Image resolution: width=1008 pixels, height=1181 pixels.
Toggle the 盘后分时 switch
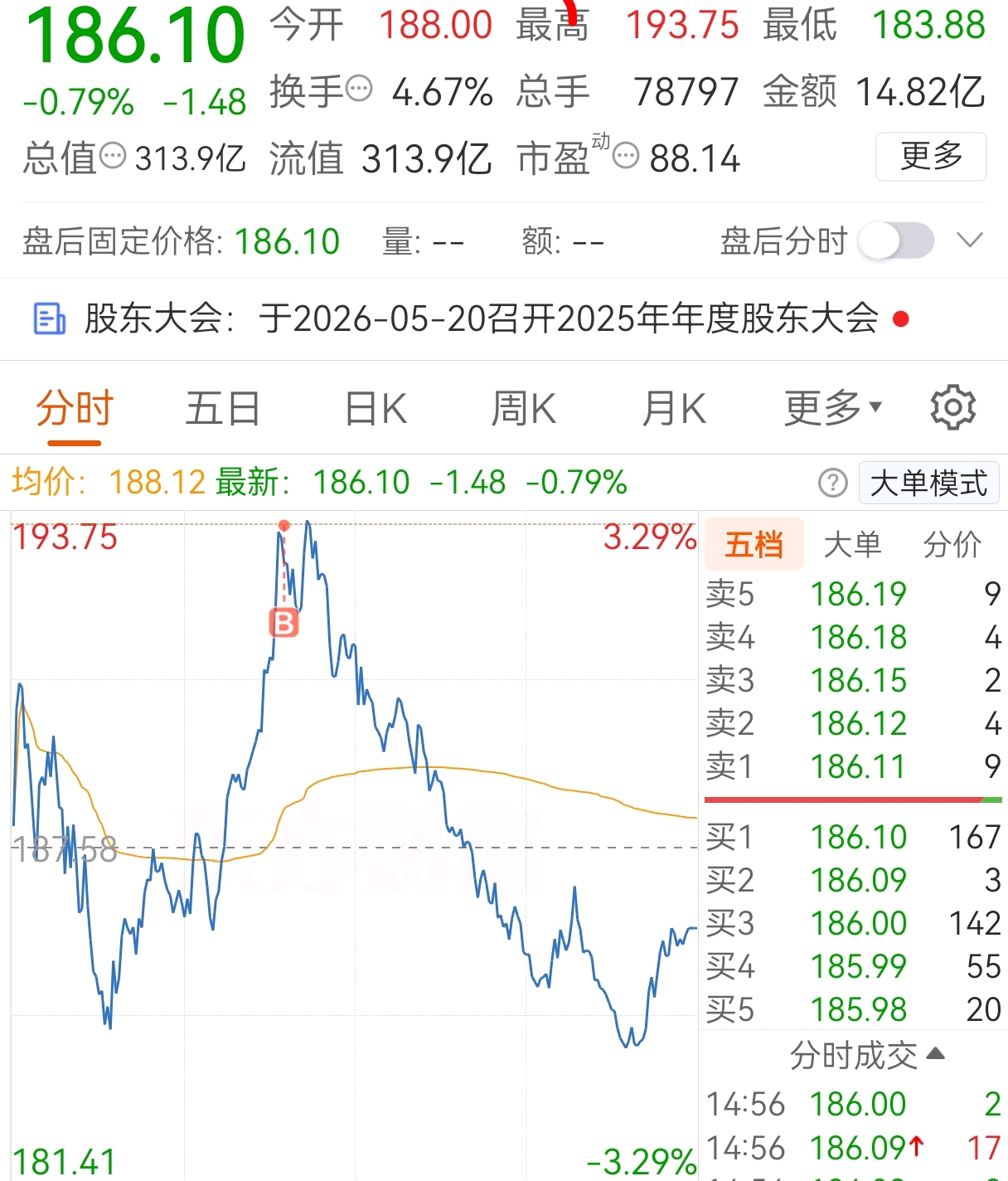click(896, 241)
